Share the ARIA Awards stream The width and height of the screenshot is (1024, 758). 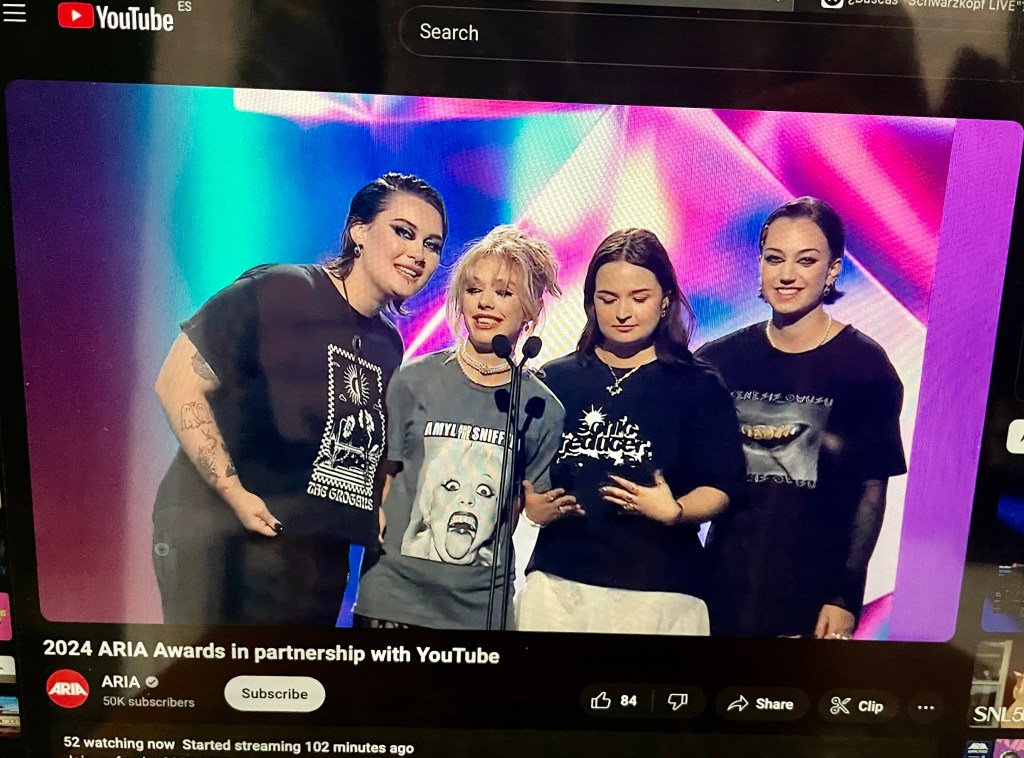point(761,704)
